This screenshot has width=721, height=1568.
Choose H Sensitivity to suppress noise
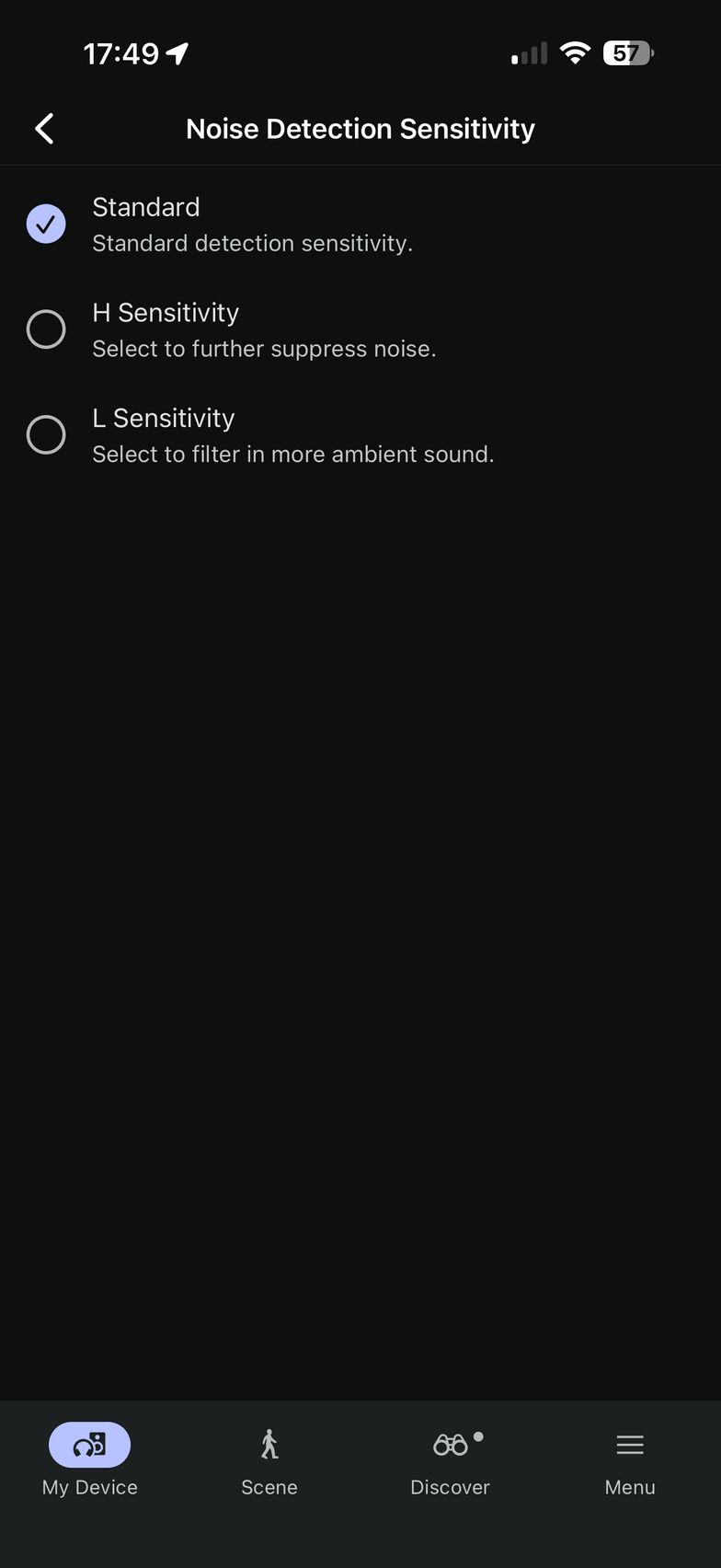(x=46, y=329)
